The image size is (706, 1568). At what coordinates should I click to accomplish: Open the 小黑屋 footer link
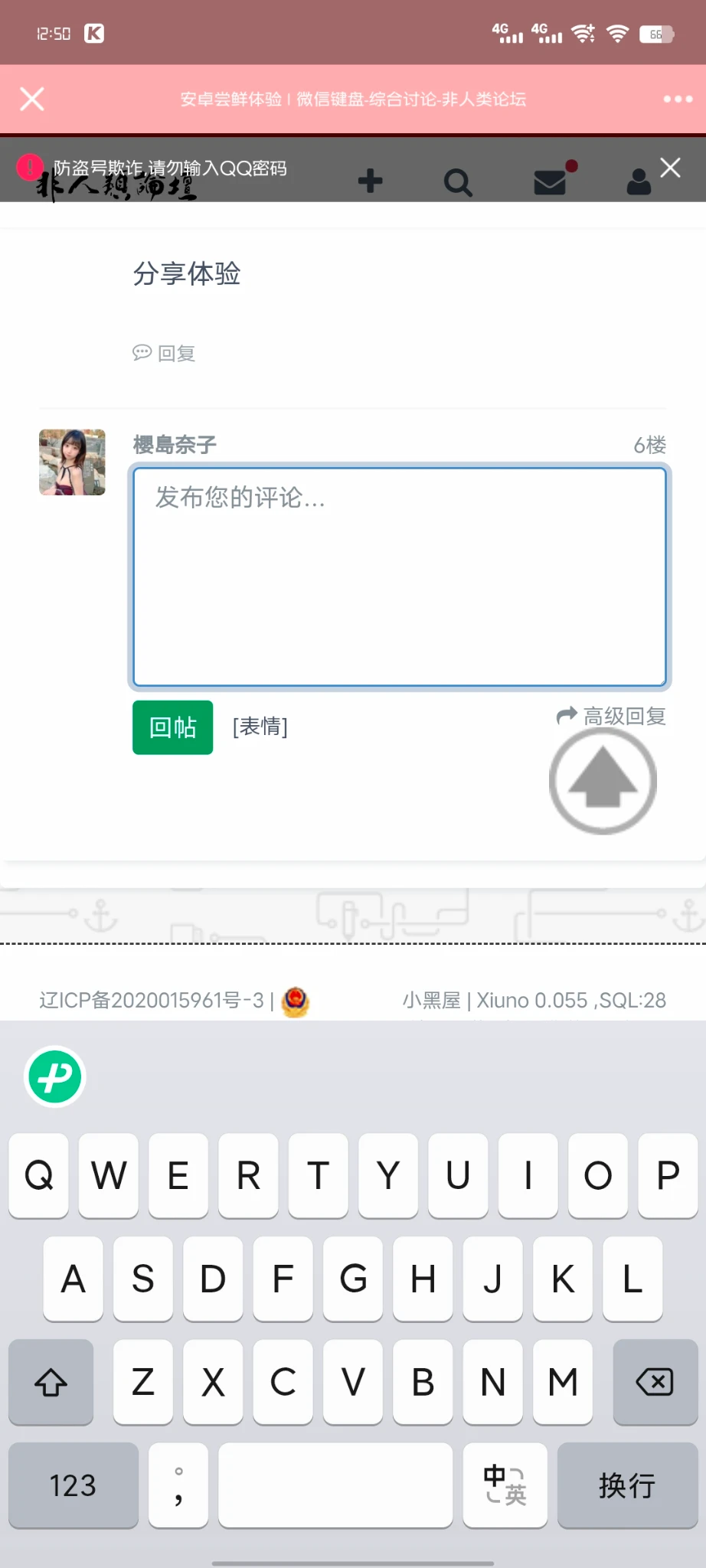pos(431,1000)
